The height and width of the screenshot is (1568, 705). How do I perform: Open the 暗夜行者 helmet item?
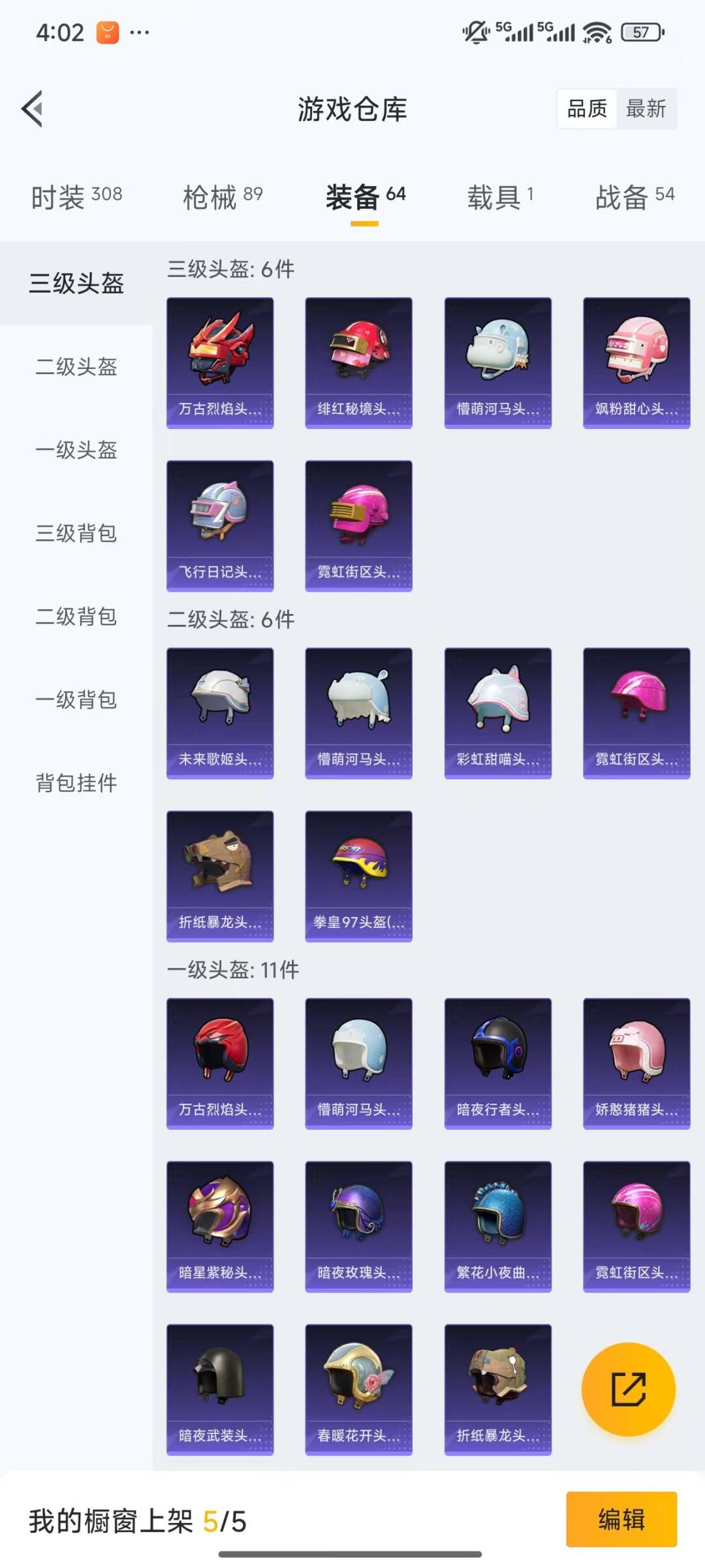[x=497, y=1063]
